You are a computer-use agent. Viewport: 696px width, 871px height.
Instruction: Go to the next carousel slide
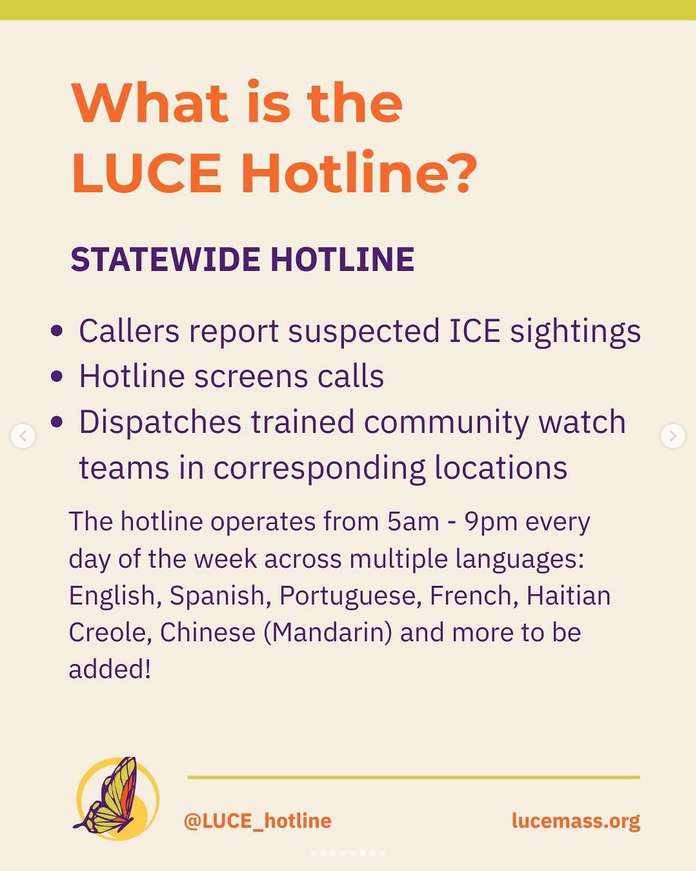tap(673, 436)
